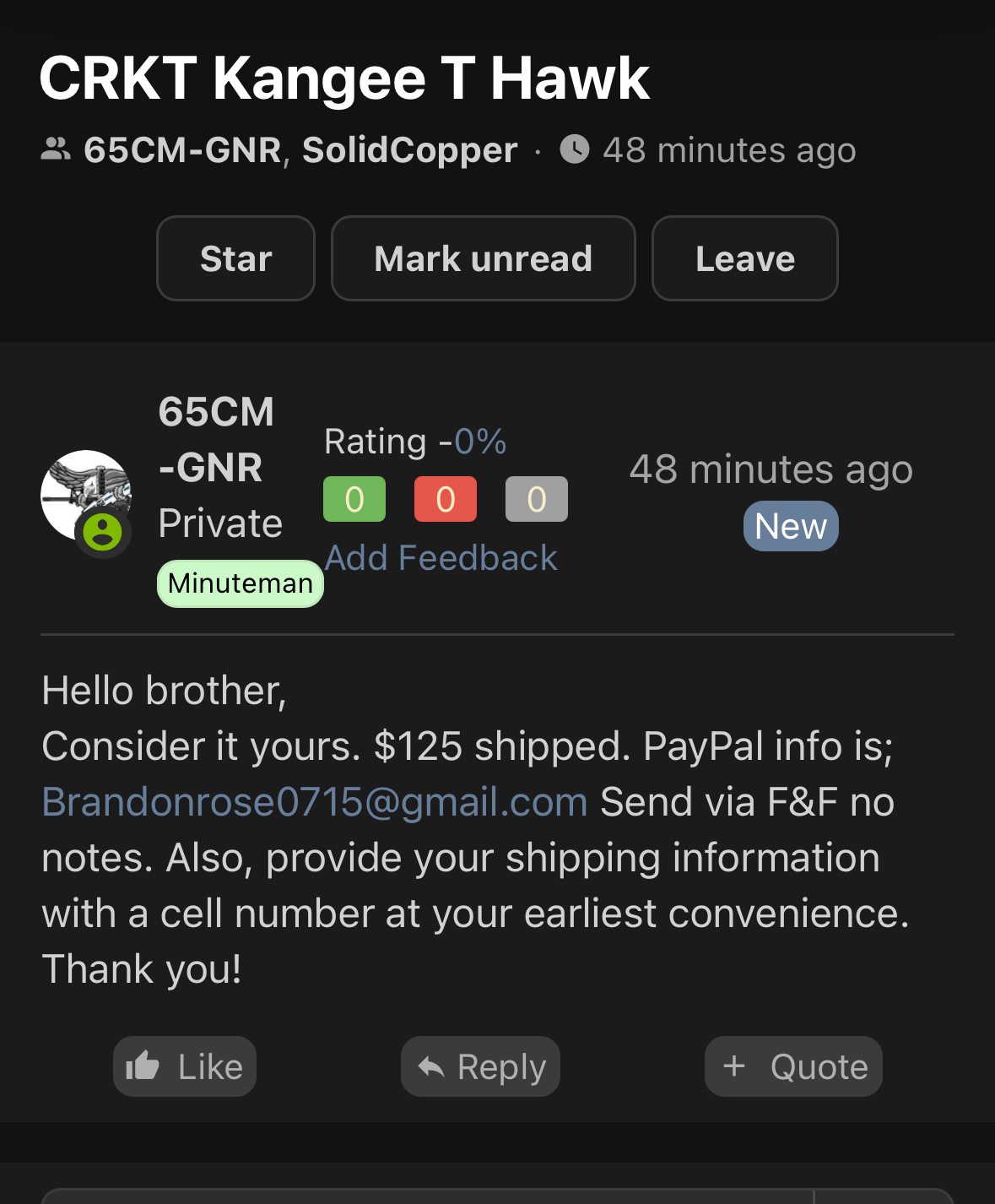View negative feedback count
The height and width of the screenshot is (1204, 995).
pyautogui.click(x=446, y=500)
